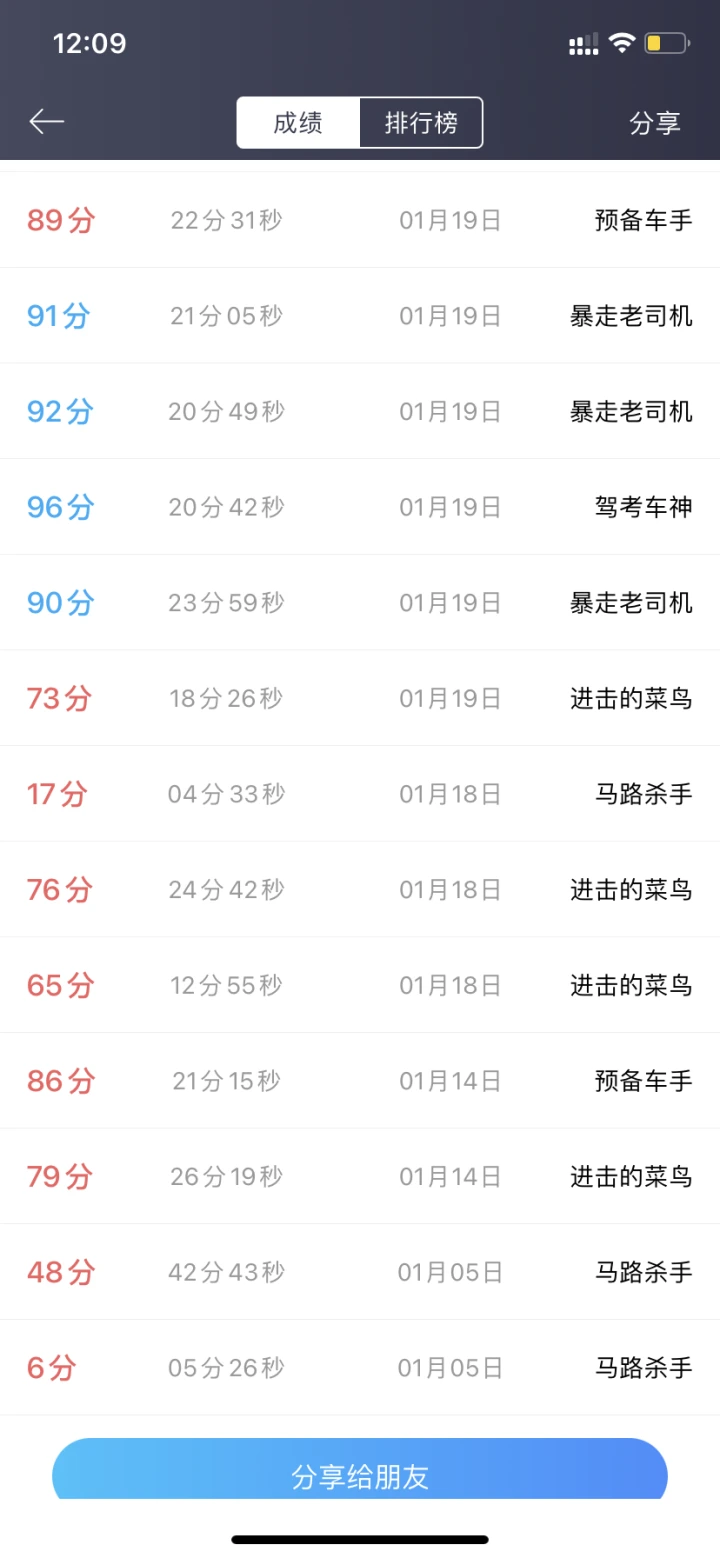
Task: Go back using the arrow icon
Action: pos(46,122)
